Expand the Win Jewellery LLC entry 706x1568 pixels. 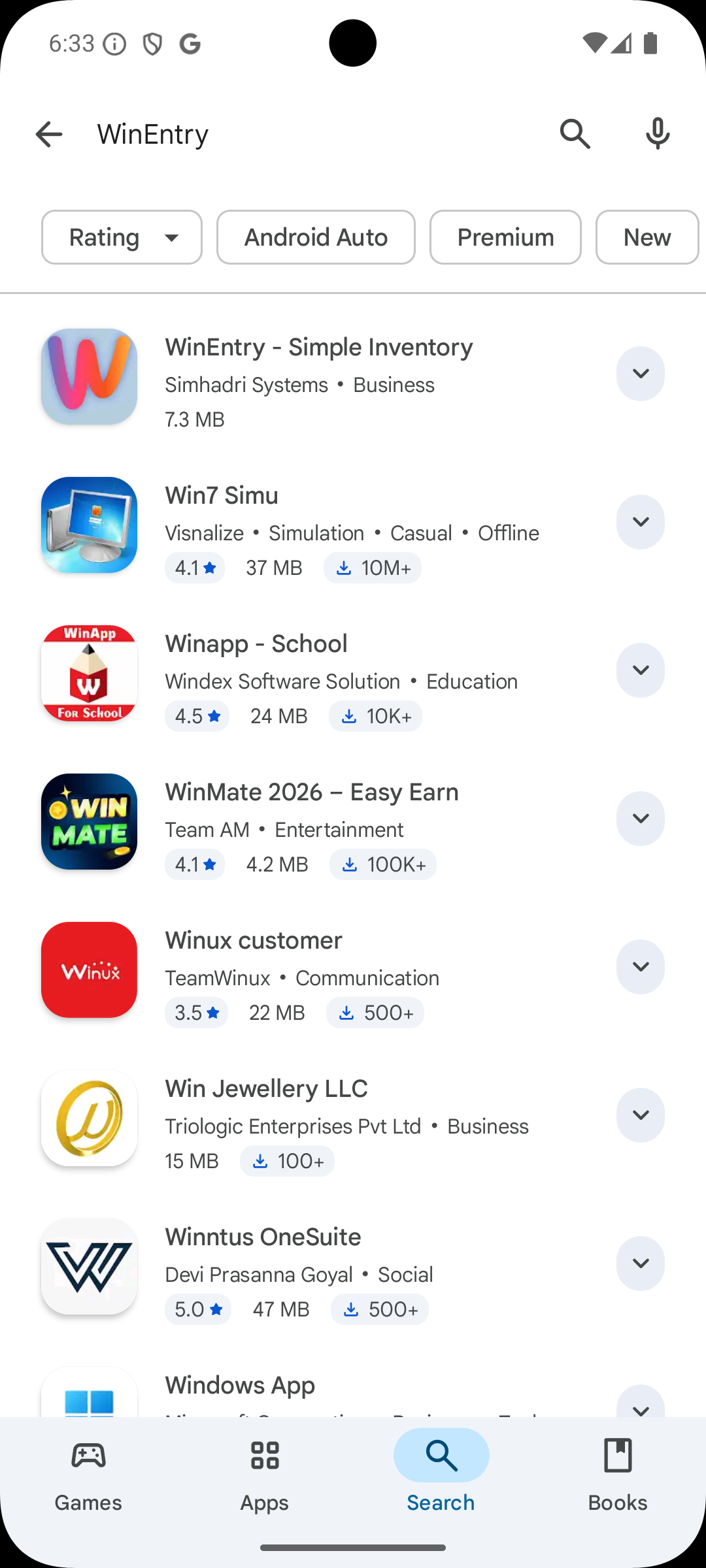click(x=641, y=1115)
